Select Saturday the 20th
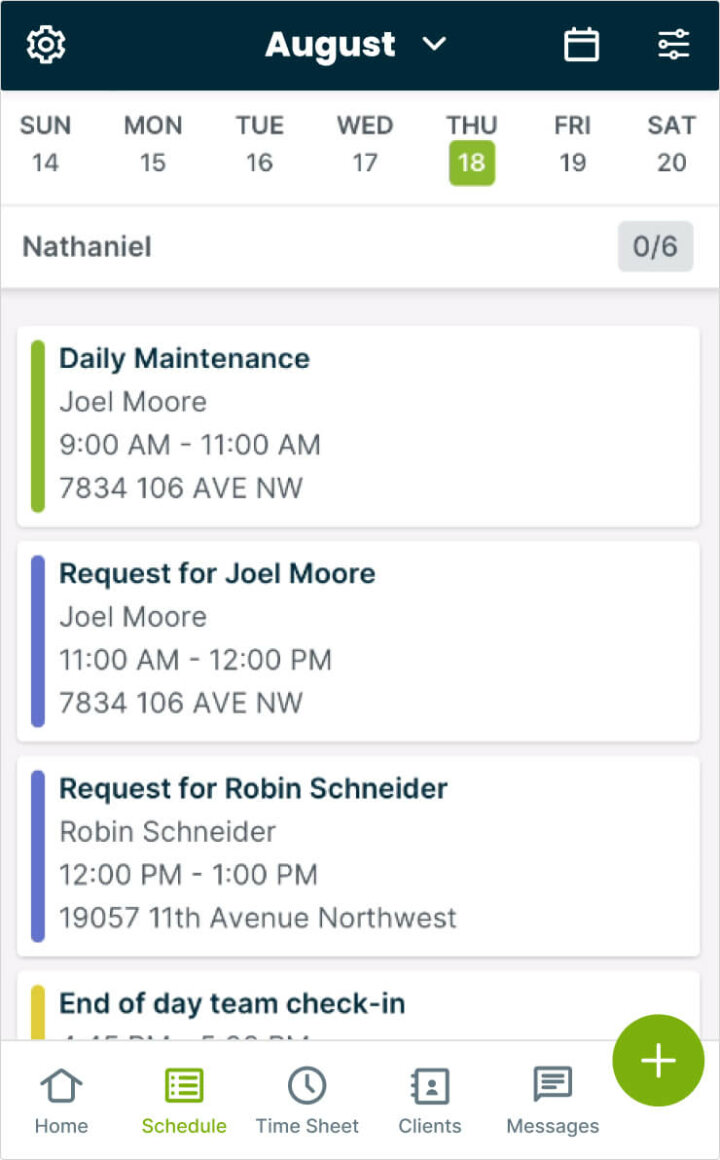The height and width of the screenshot is (1160, 720). [x=671, y=145]
